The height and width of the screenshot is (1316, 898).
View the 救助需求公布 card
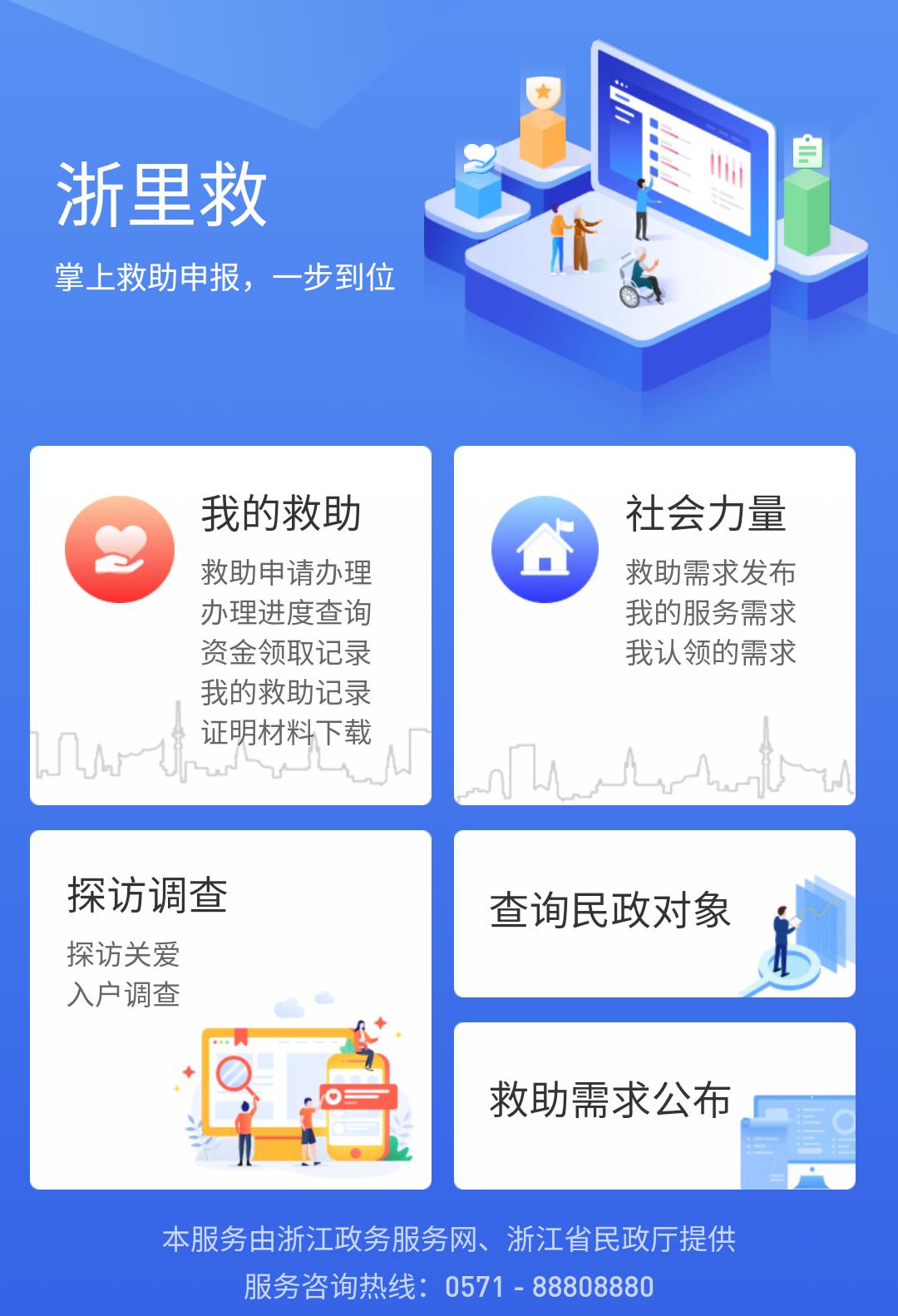coord(654,1105)
